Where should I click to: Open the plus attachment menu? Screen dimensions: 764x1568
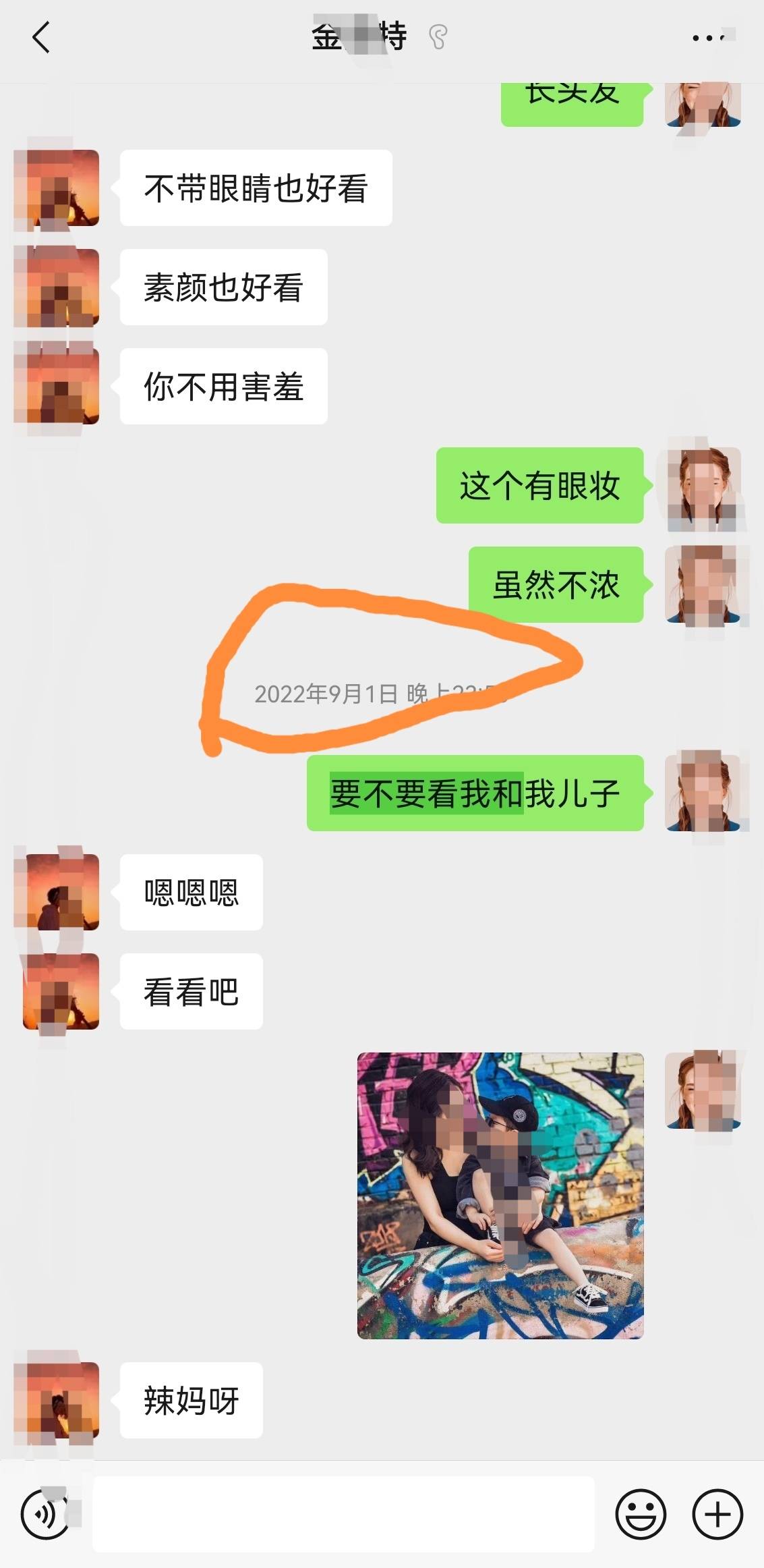717,1515
